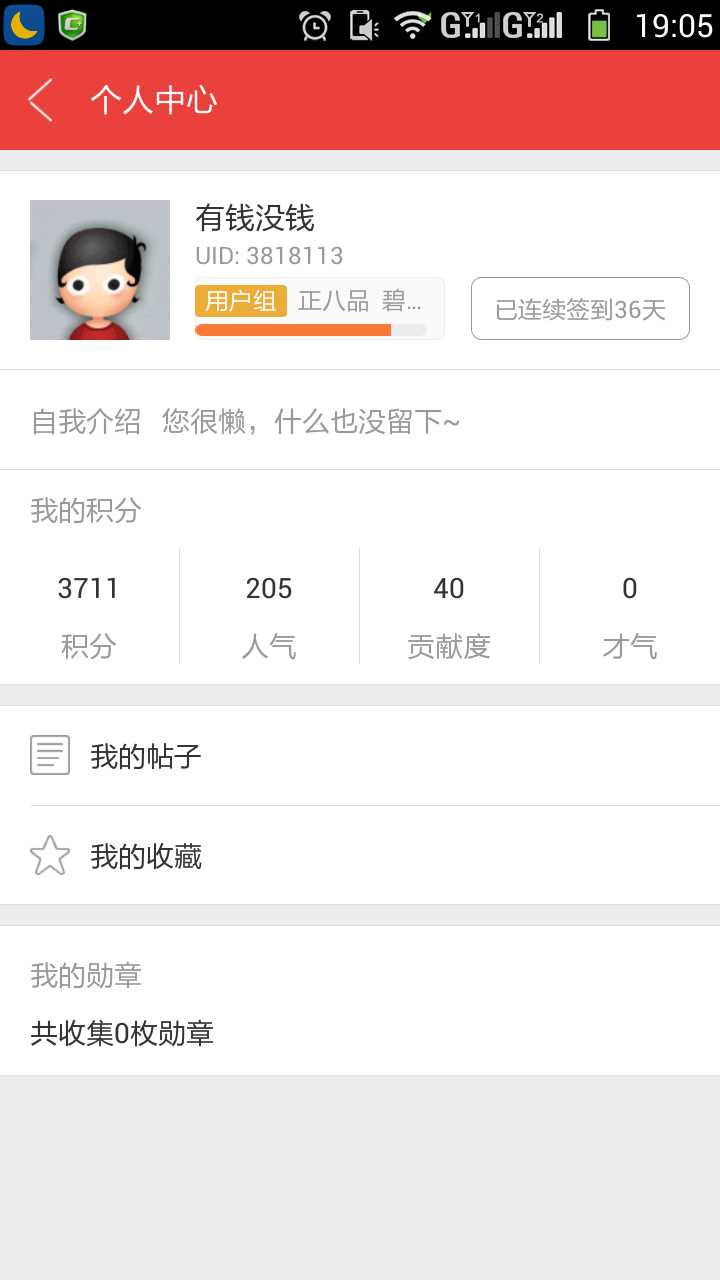Screen dimensions: 720x1280
Task: Edit the 自我介绍 self introduction row
Action: (360, 421)
